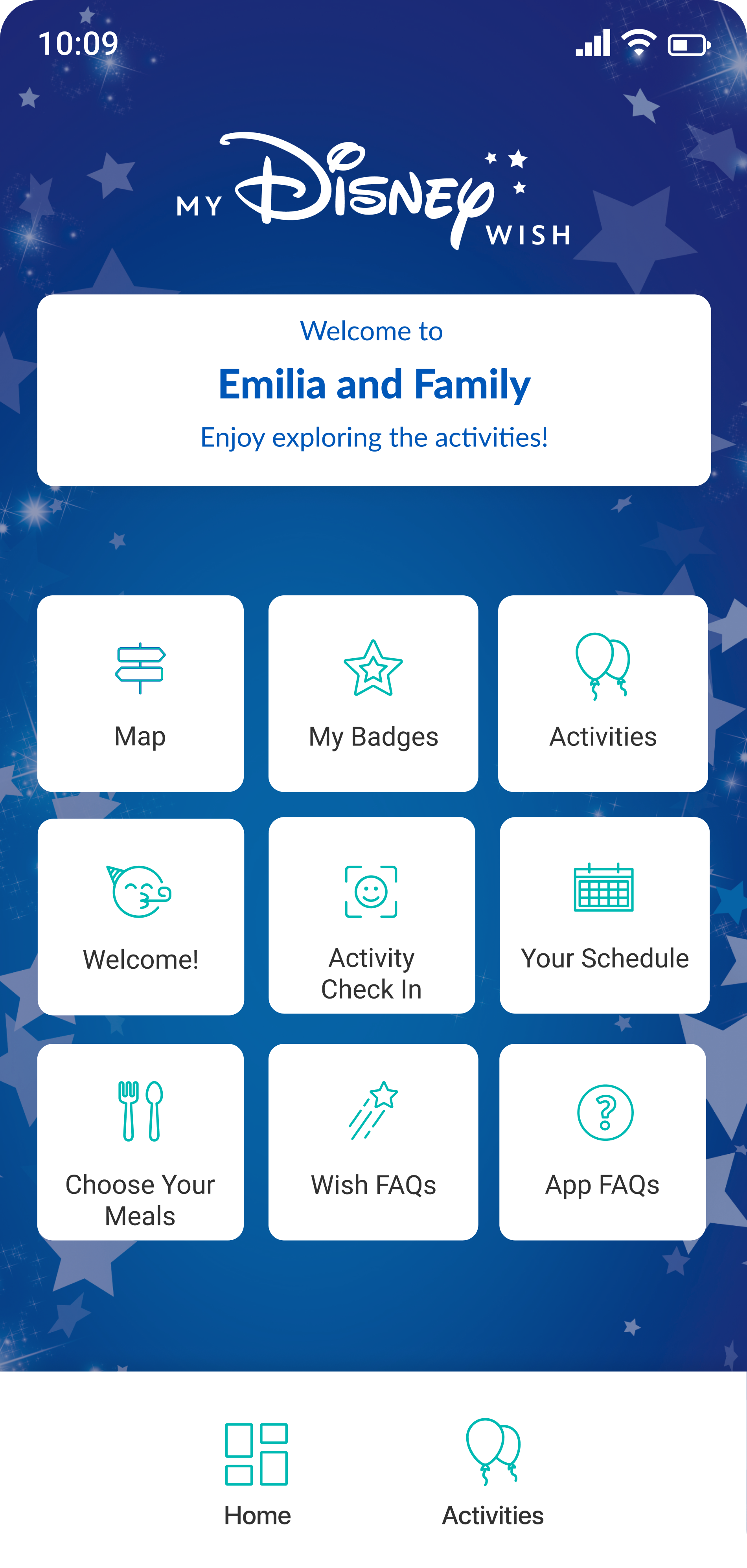Viewport: 747px width, 1568px height.
Task: Switch to the Home tab
Action: coord(257,1474)
